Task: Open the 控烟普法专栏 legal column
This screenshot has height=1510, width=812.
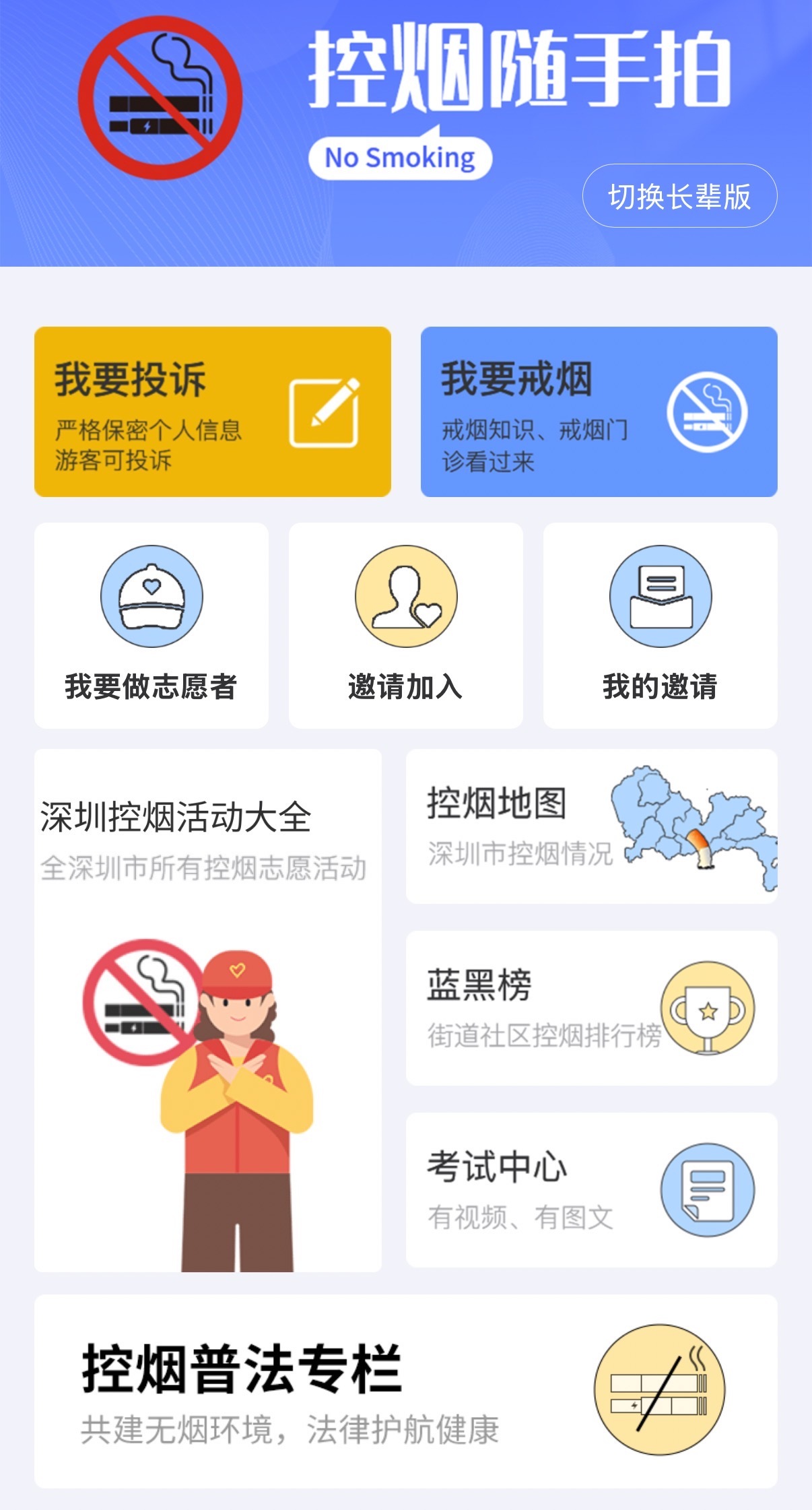Action: pos(405,1390)
